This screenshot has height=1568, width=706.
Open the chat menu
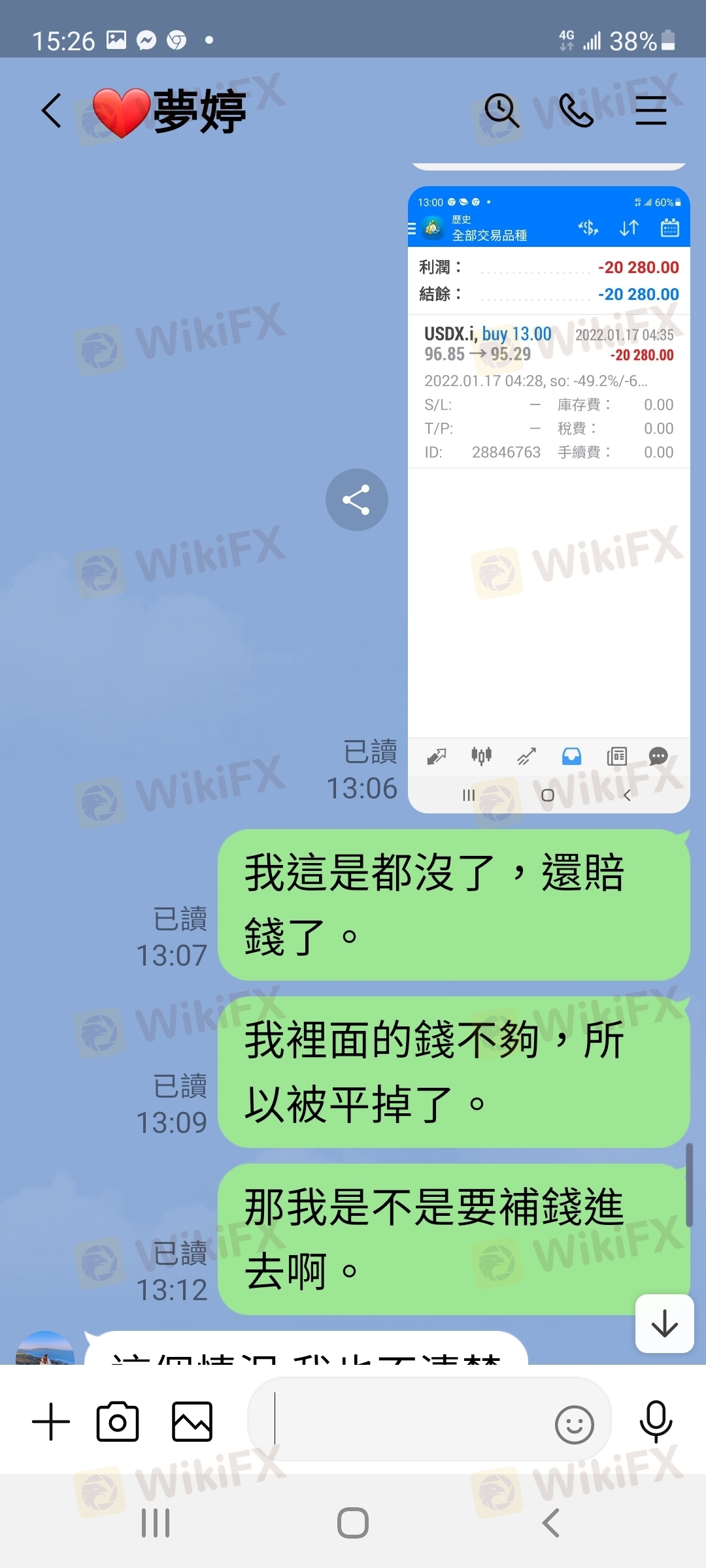tap(651, 110)
